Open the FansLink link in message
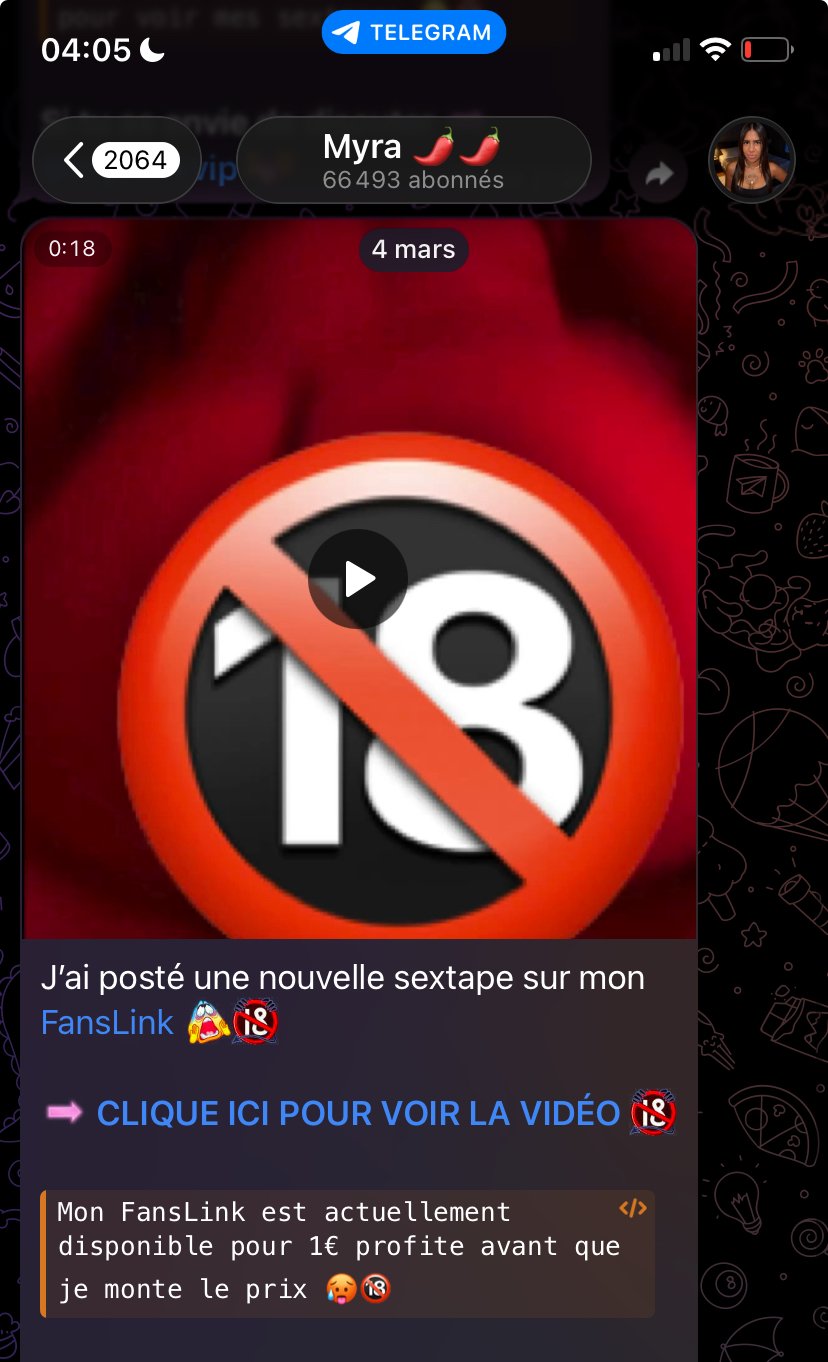The height and width of the screenshot is (1362, 828). tap(107, 1023)
